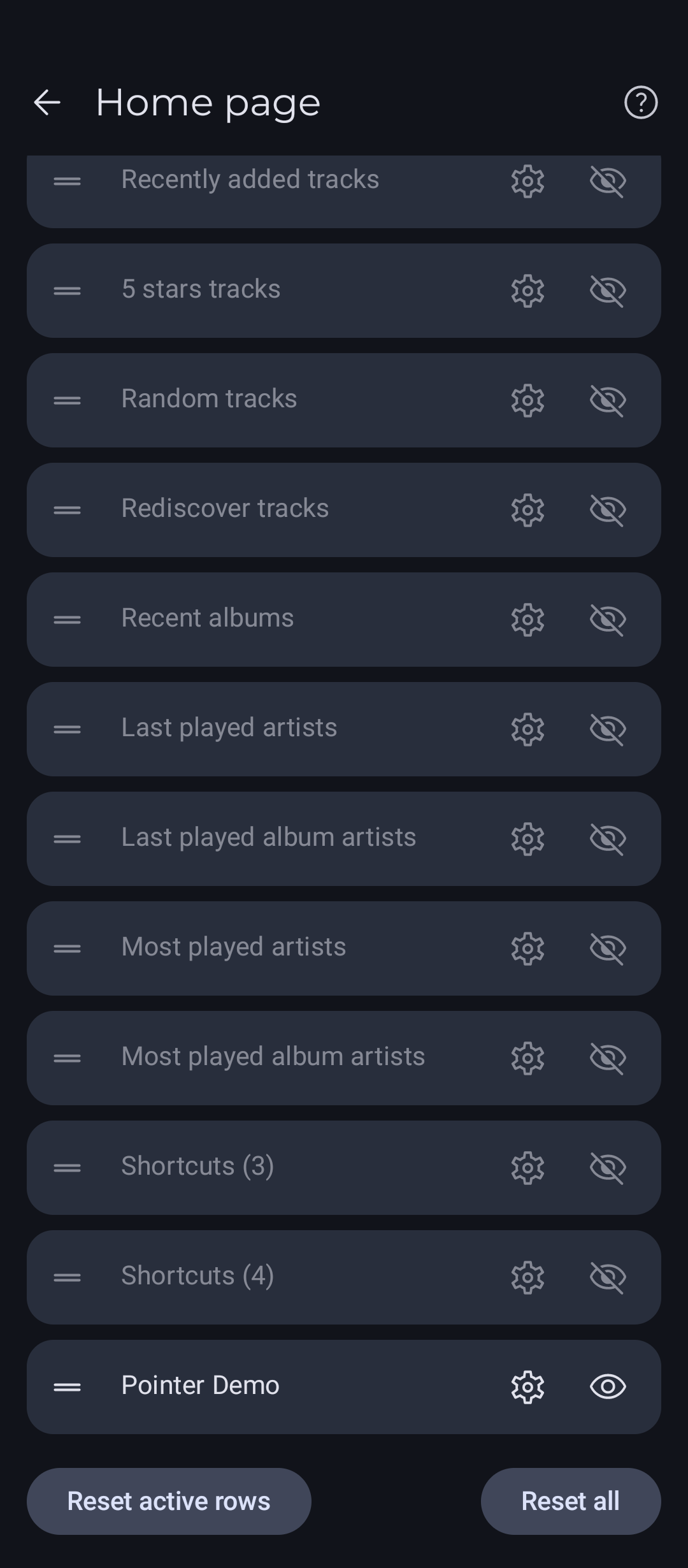The image size is (688, 1568).
Task: Tap Reset active rows button
Action: pos(169,1501)
